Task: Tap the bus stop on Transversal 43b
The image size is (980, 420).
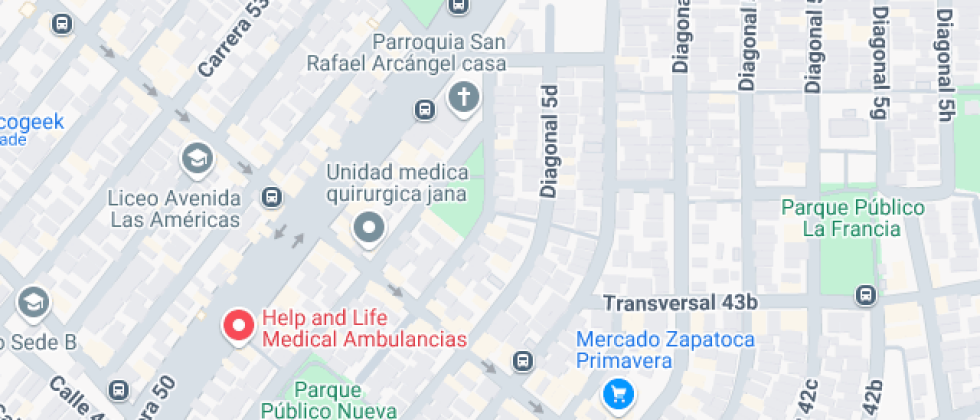Action: pos(865,295)
